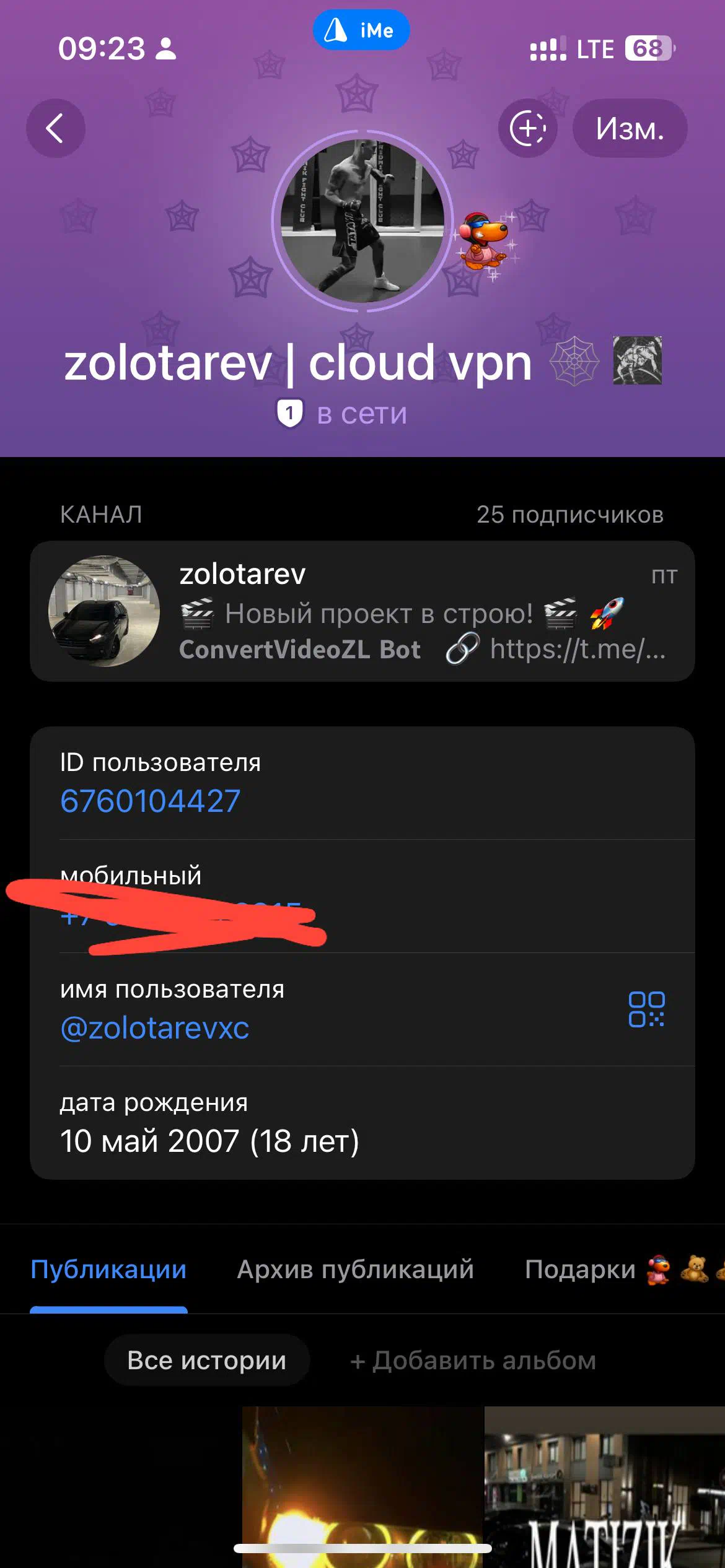Tap the add story plus icon
Image resolution: width=725 pixels, height=1568 pixels.
[x=527, y=128]
